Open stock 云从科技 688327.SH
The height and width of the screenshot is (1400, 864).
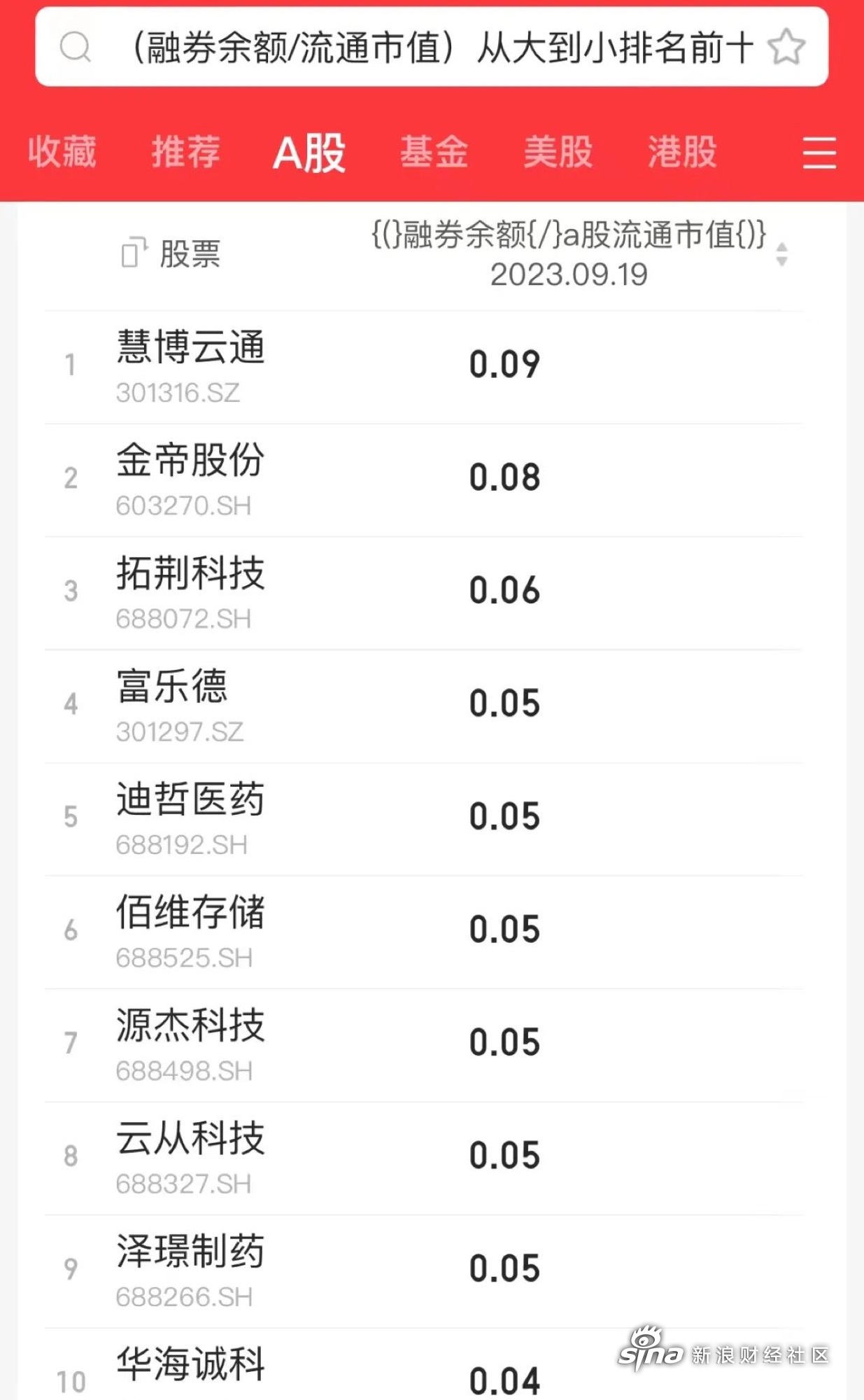[x=424, y=1158]
